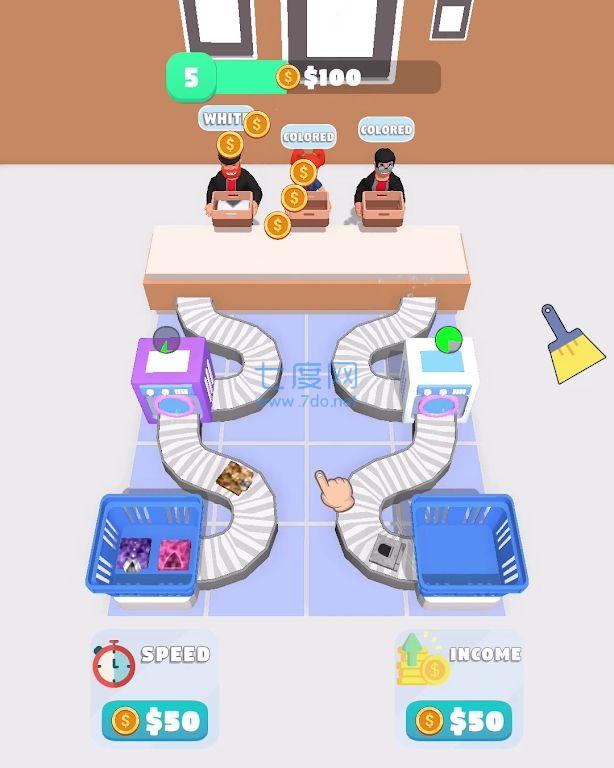Tap the purple washing machine

(172, 381)
